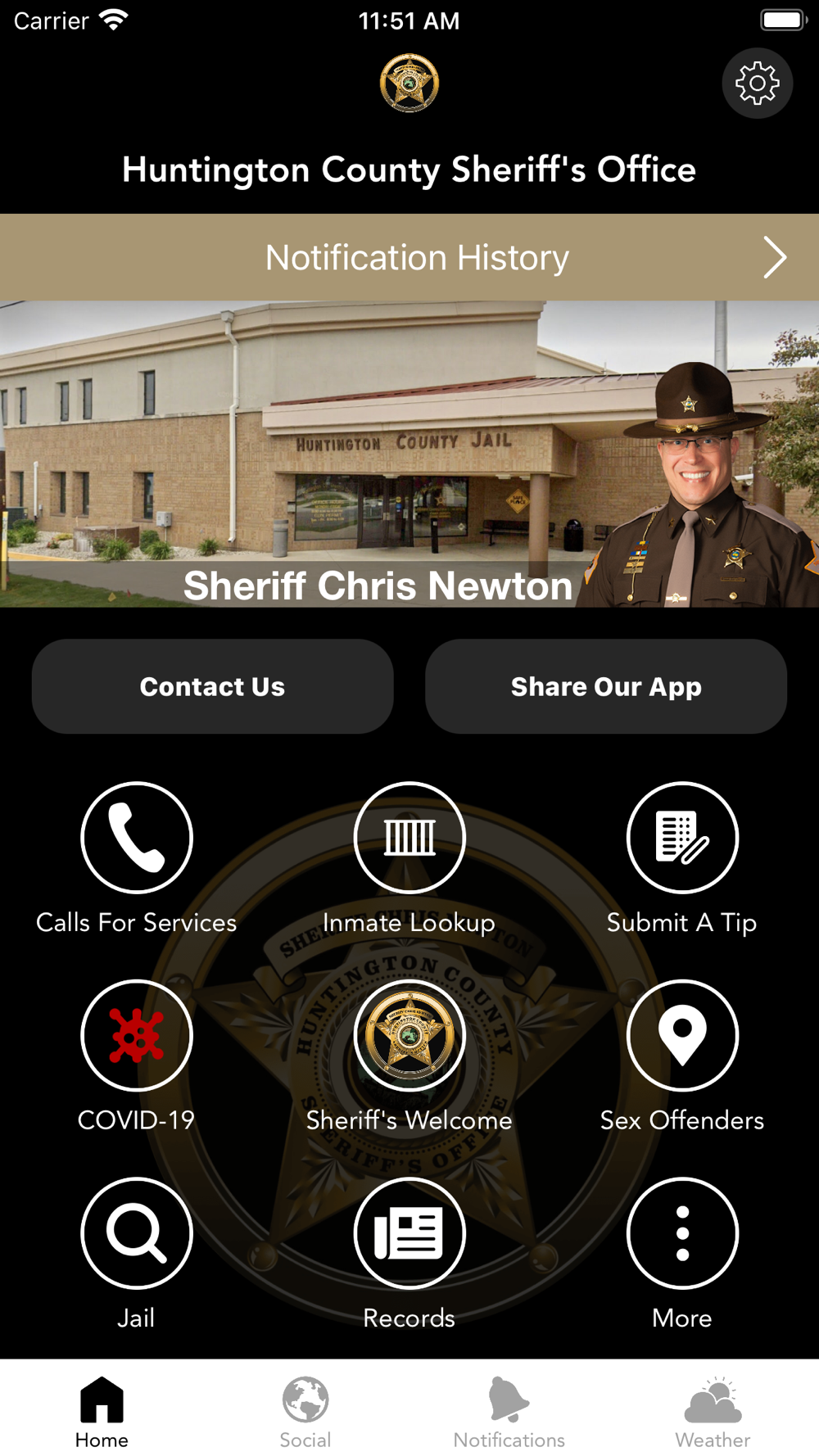The height and width of the screenshot is (1456, 819).
Task: Open the settings gear
Action: point(757,84)
